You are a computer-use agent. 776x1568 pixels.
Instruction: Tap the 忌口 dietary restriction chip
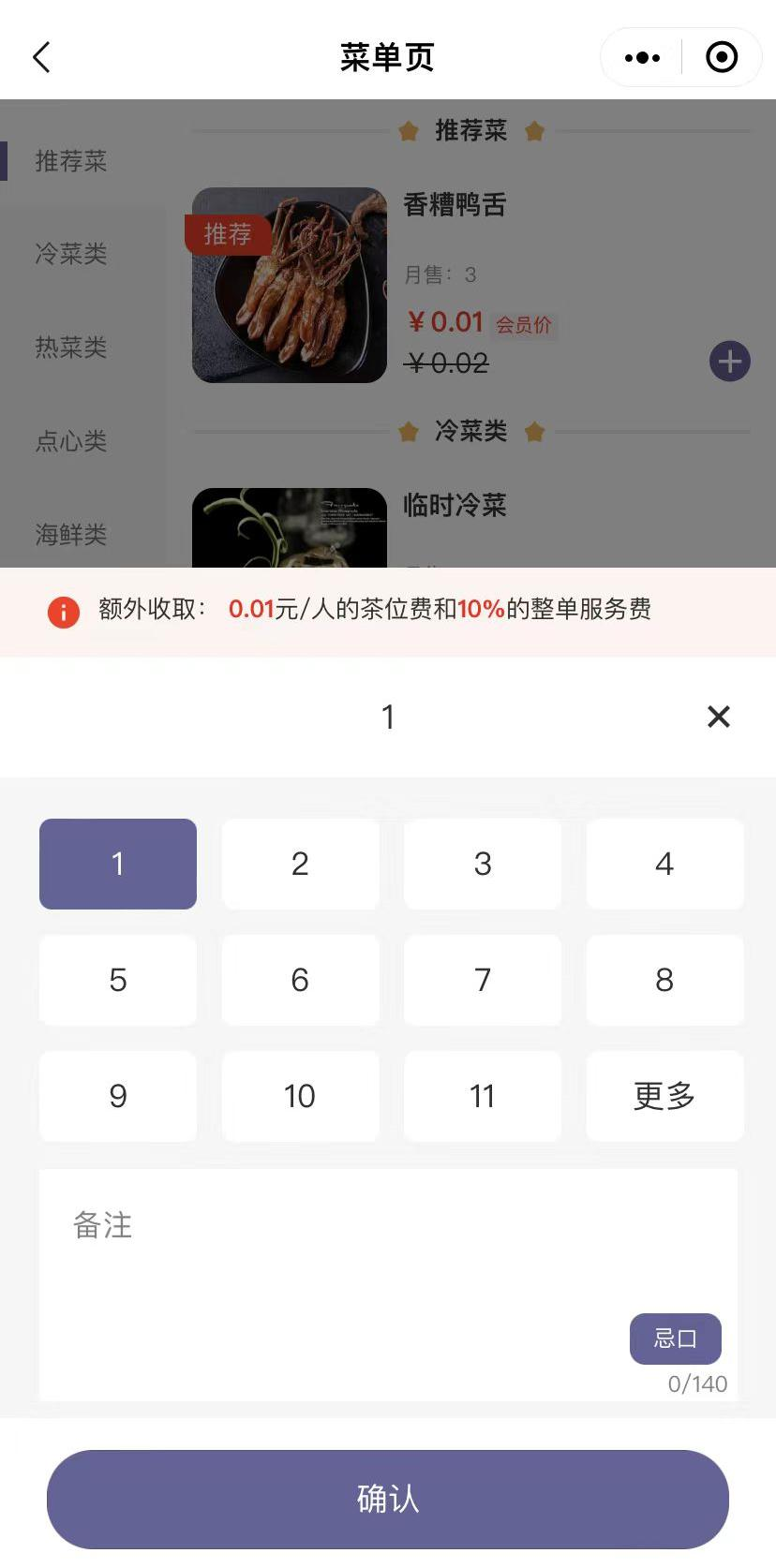[675, 1339]
